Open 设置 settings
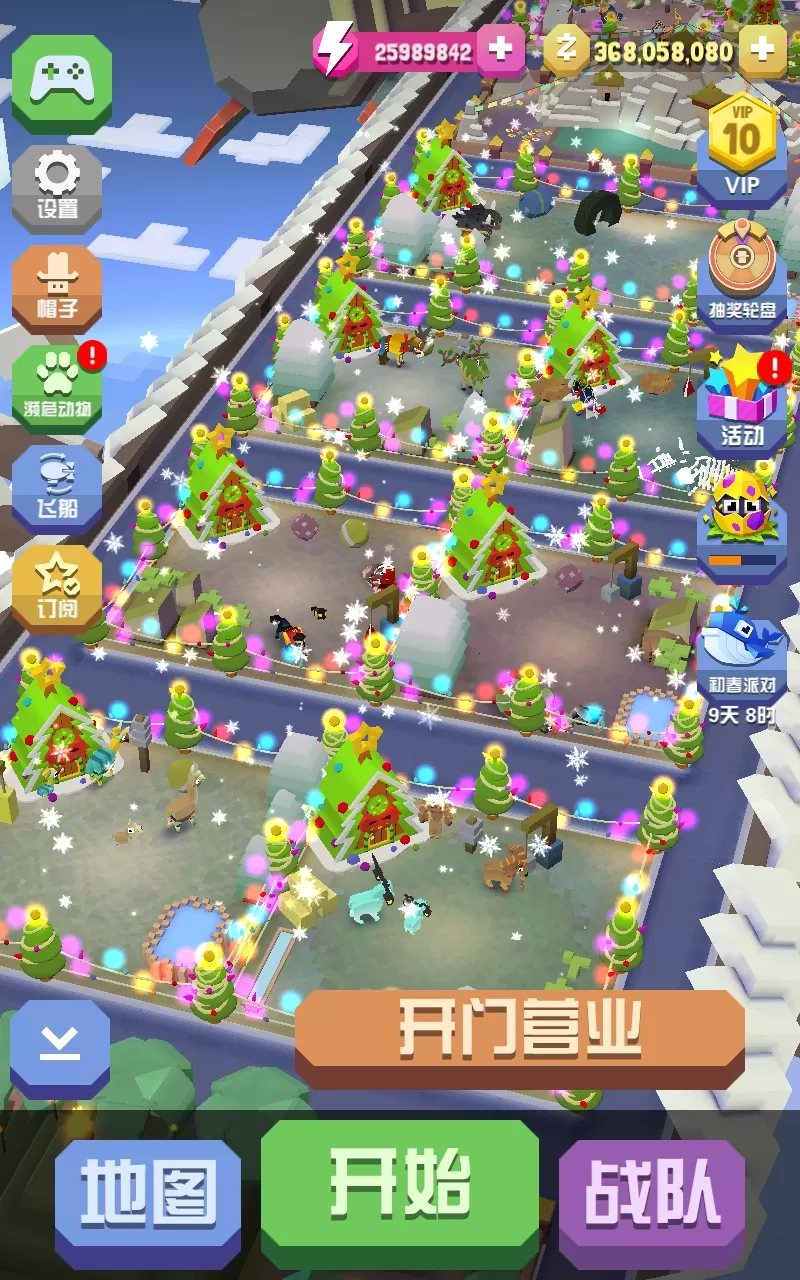The height and width of the screenshot is (1280, 800). [57, 188]
